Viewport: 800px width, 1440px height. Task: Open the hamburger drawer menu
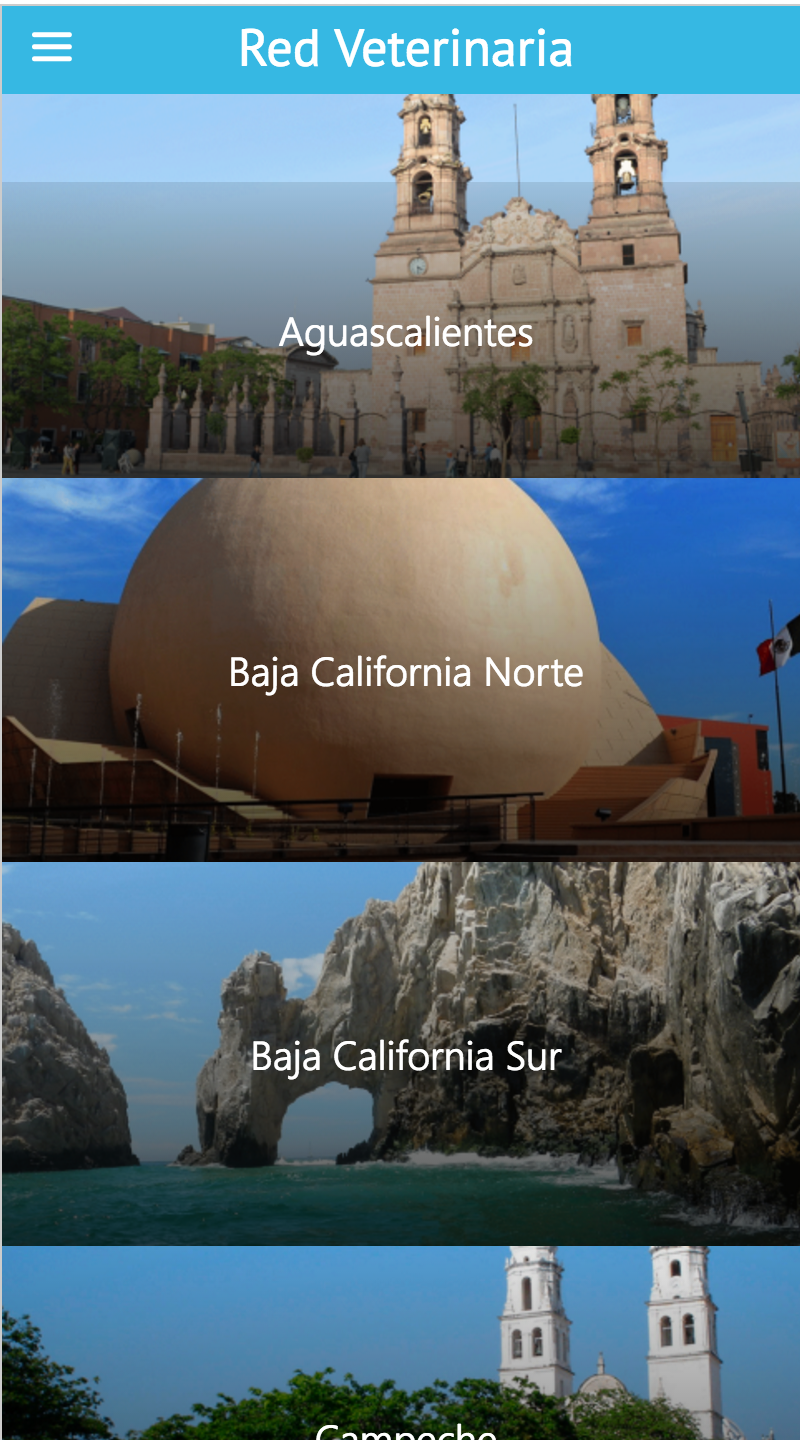[x=52, y=47]
